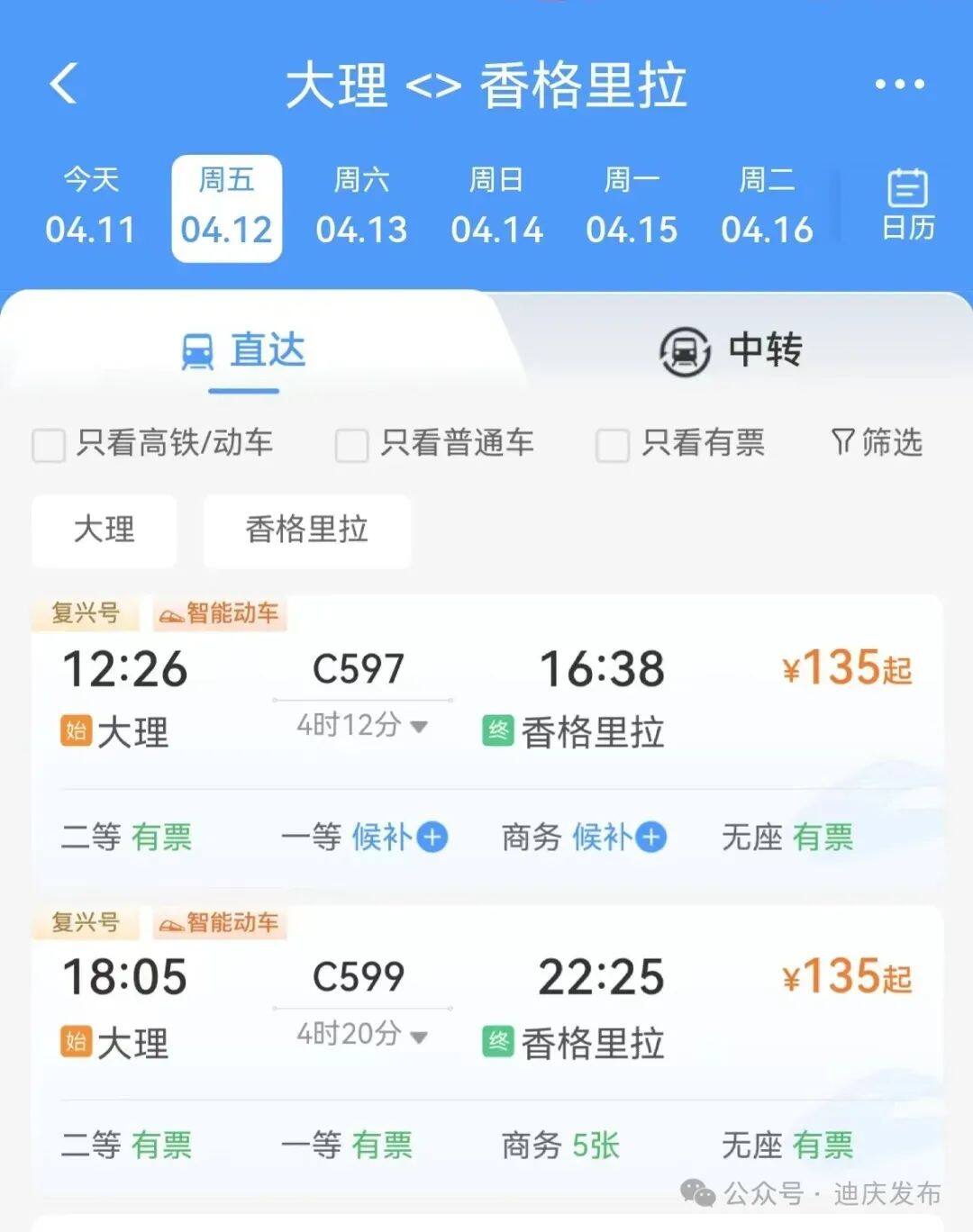973x1232 pixels.
Task: Open the 日历 calendar picker
Action: (907, 205)
